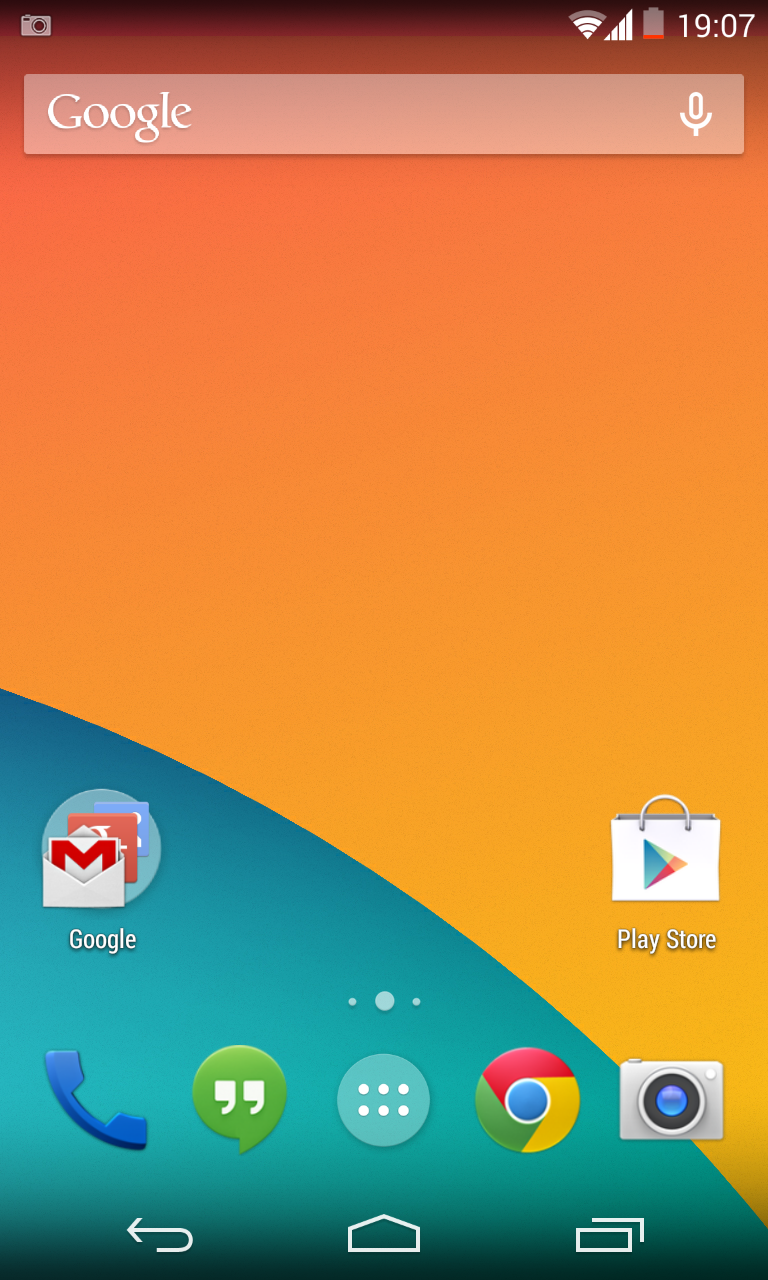The width and height of the screenshot is (768, 1280).
Task: Open the Camera app
Action: (671, 1099)
